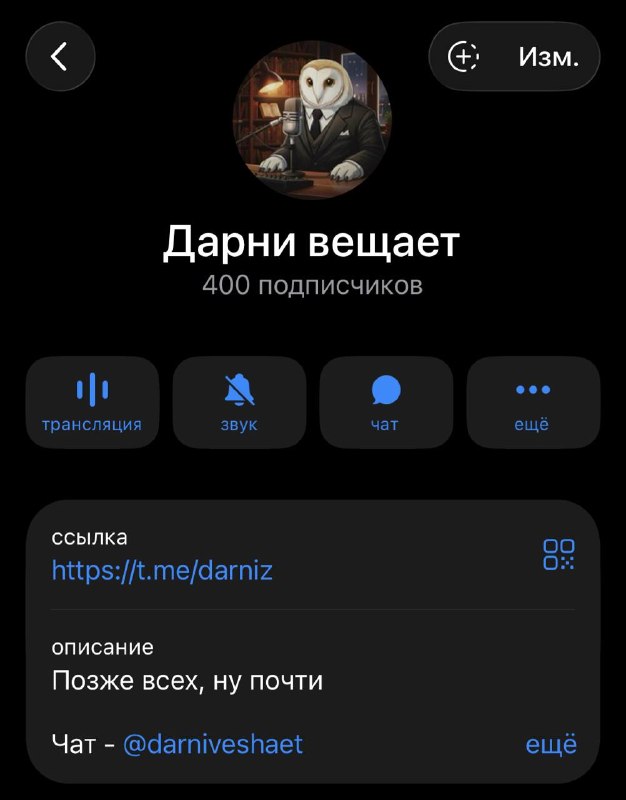Go back using the arrow button
The width and height of the screenshot is (626, 800).
[60, 56]
